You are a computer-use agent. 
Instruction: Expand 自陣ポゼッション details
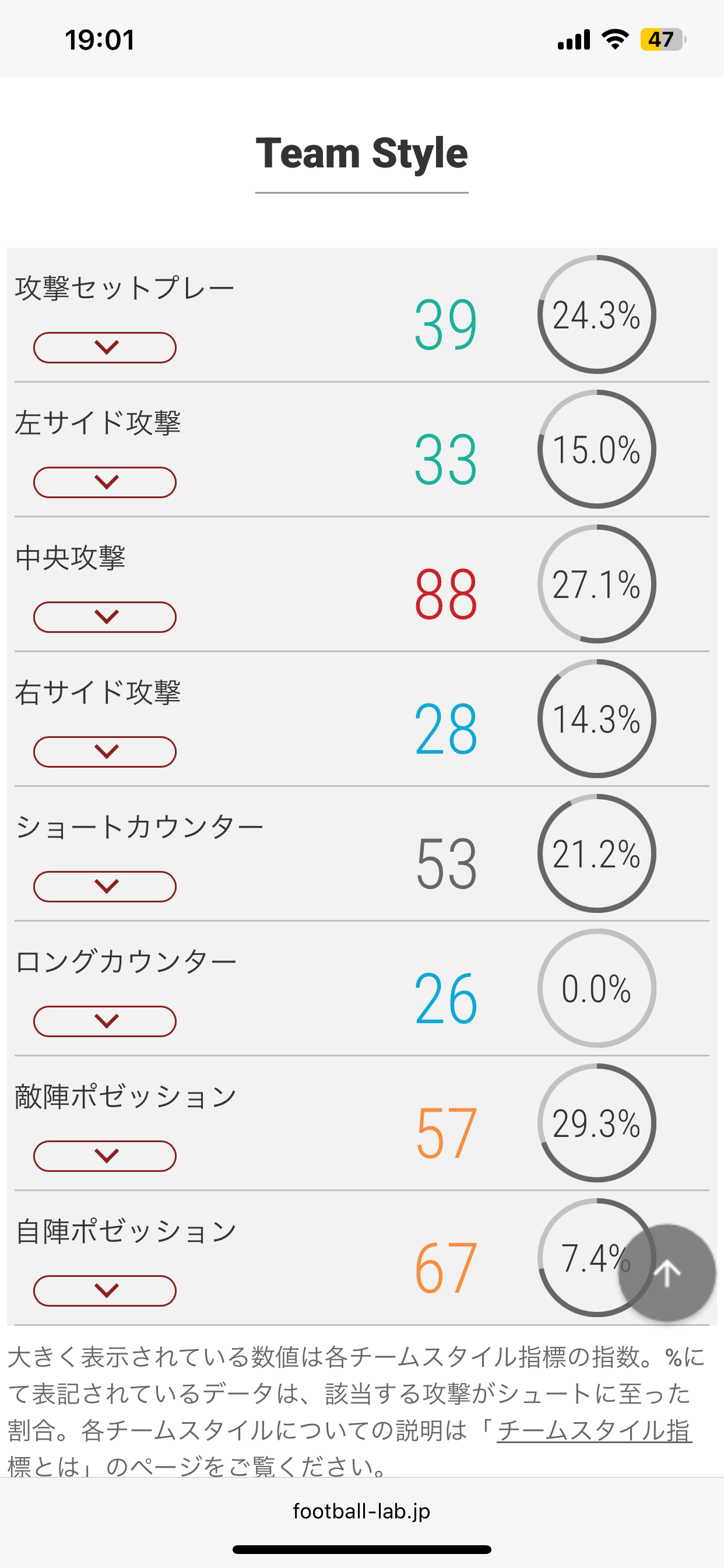coord(105,1290)
